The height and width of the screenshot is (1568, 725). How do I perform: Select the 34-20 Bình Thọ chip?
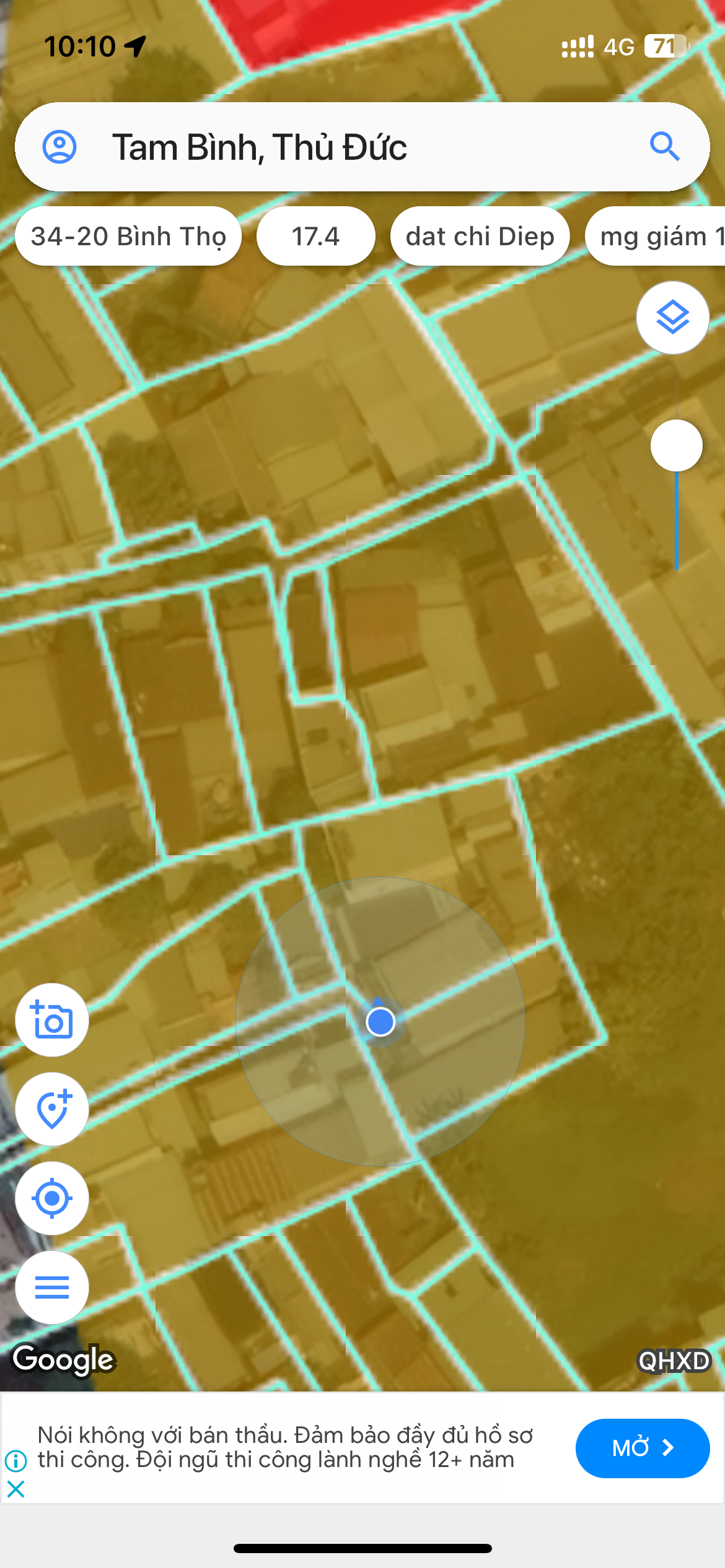(x=128, y=236)
